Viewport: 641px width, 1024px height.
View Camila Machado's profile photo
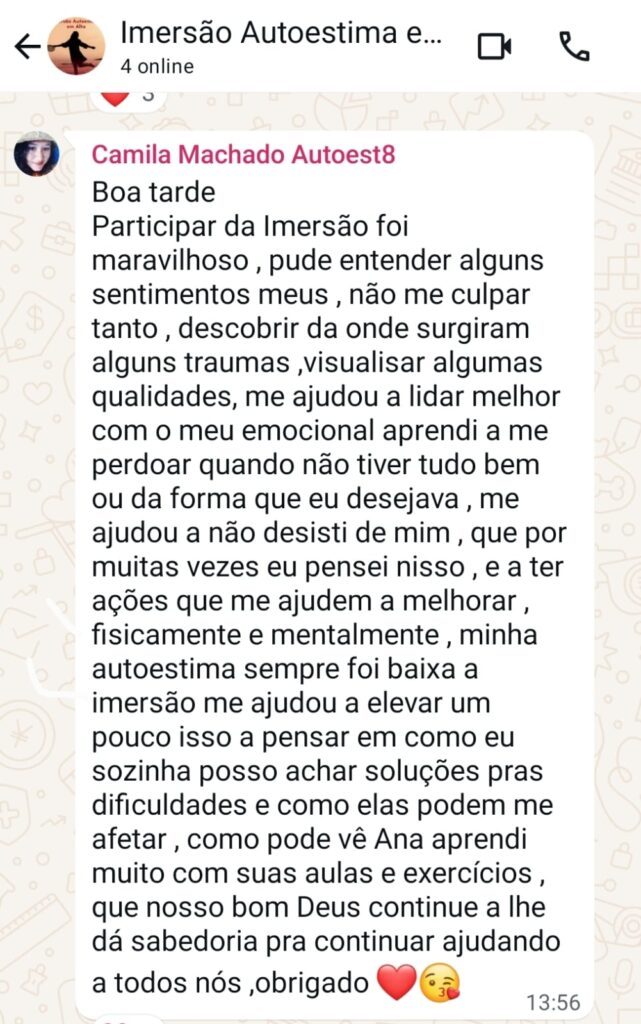[x=36, y=154]
